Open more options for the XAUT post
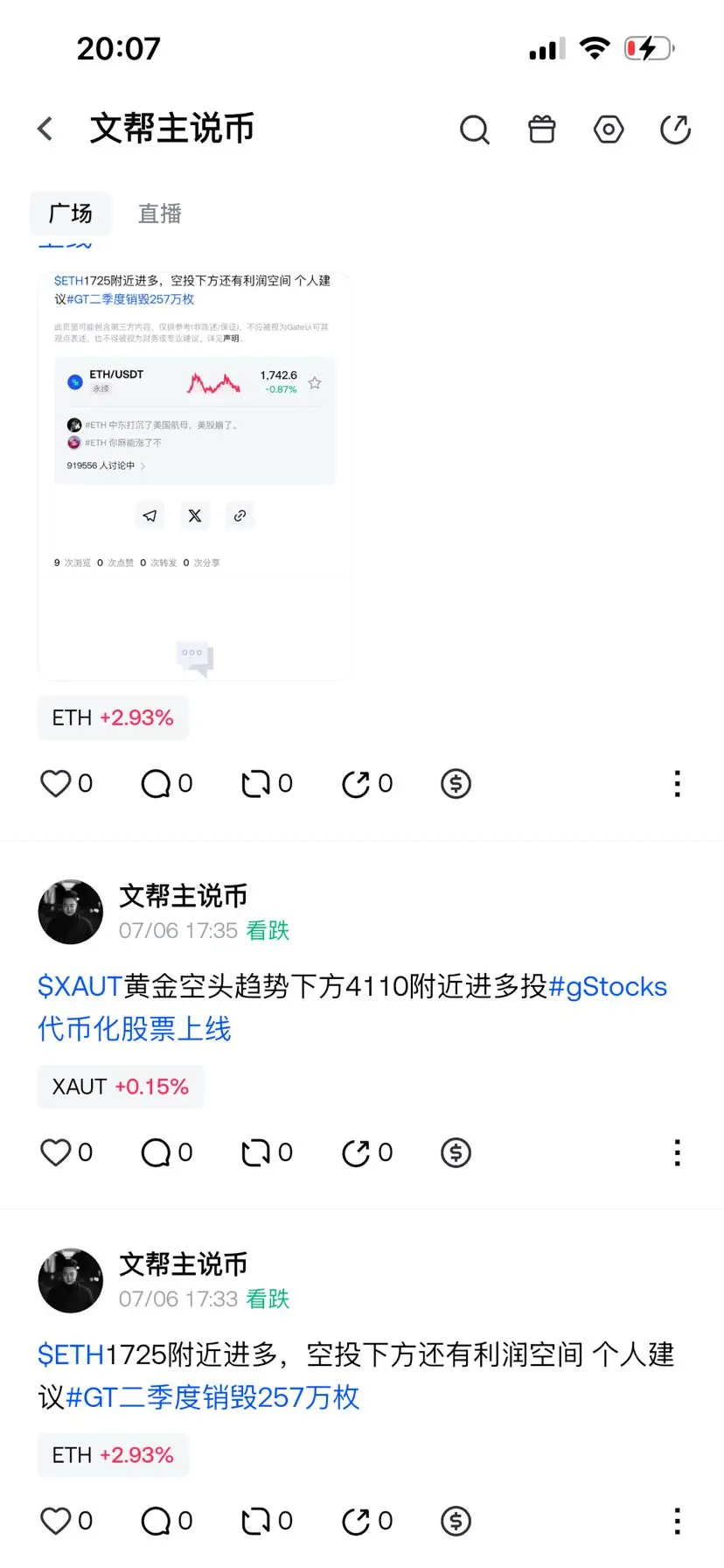724x1568 pixels. click(677, 1152)
